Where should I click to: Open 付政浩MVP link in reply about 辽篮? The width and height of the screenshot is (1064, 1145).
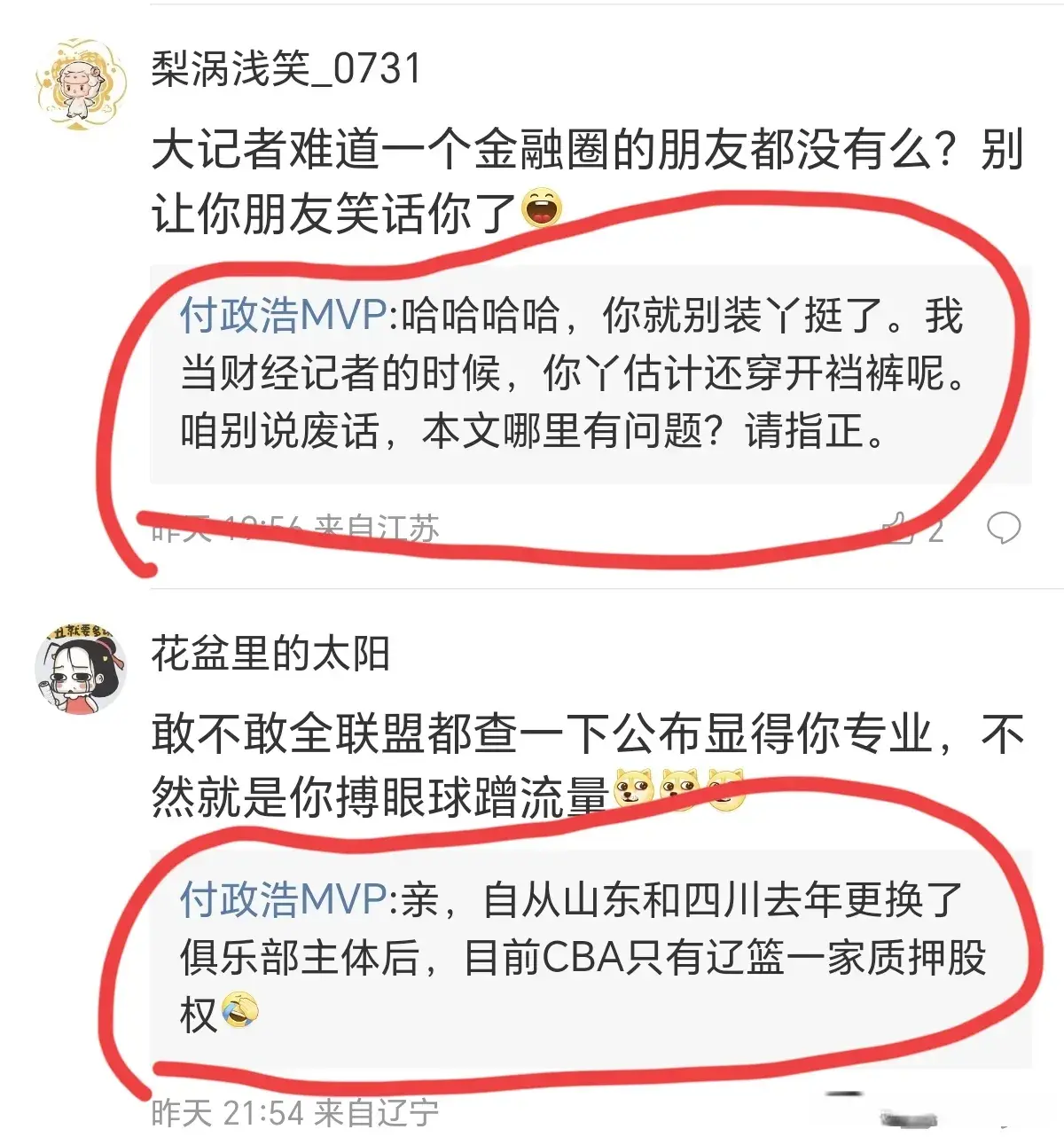[283, 899]
